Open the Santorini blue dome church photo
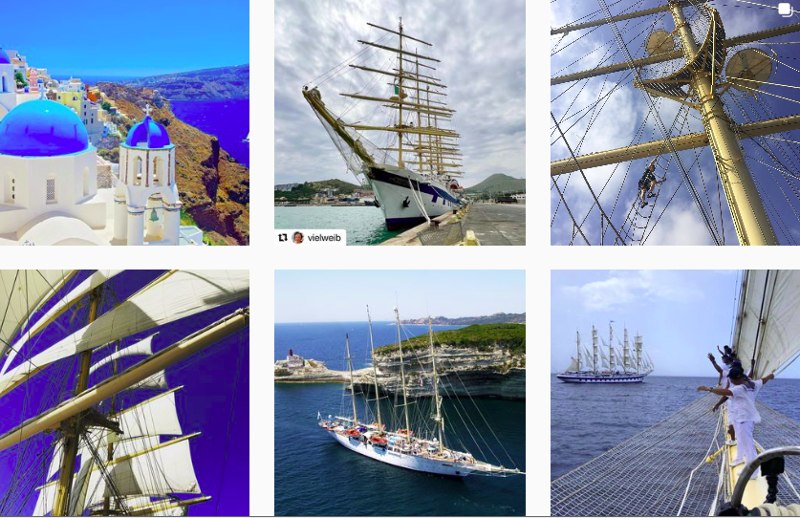800x518 pixels. coord(124,122)
